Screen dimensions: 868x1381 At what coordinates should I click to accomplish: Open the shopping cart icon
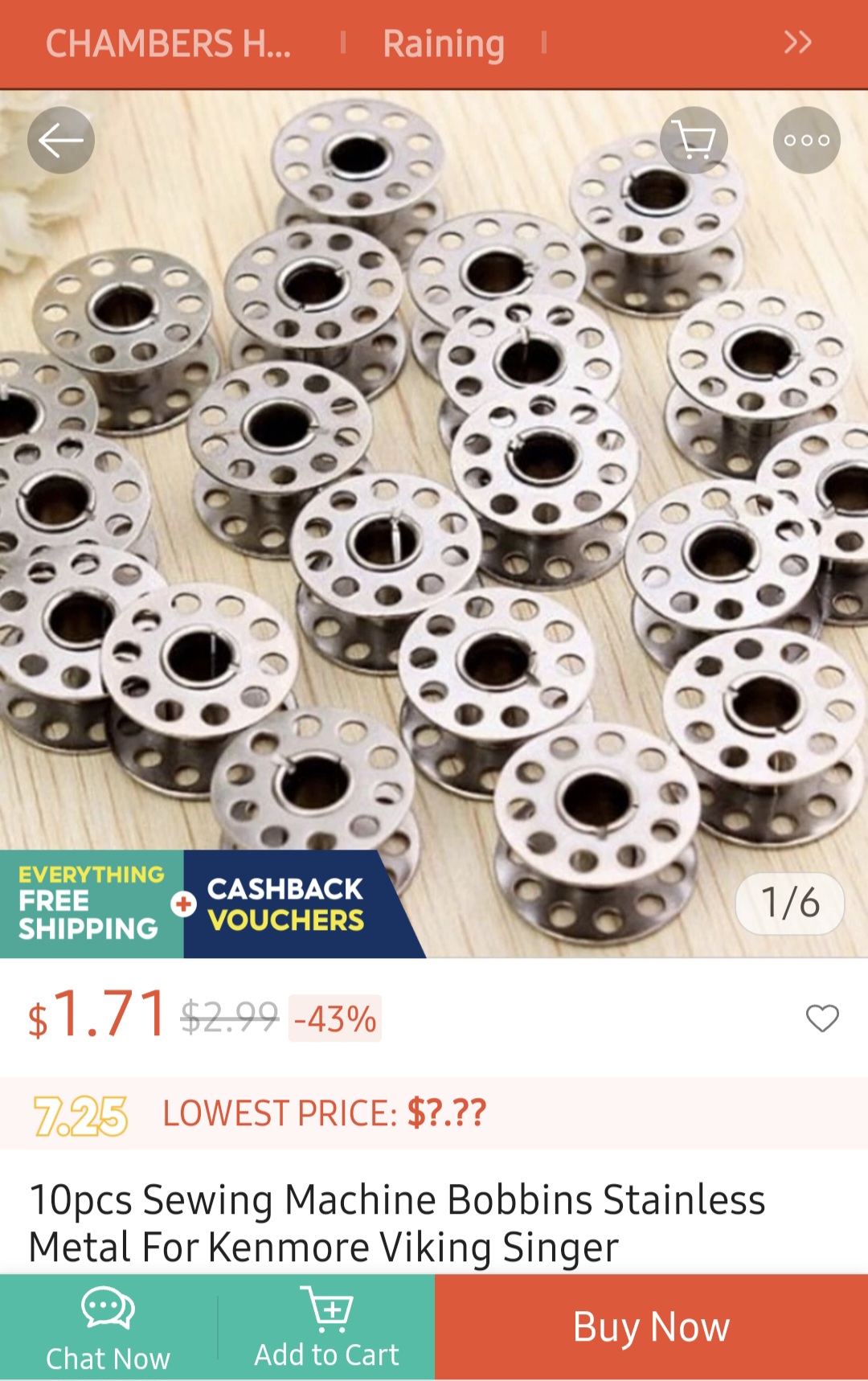(694, 141)
